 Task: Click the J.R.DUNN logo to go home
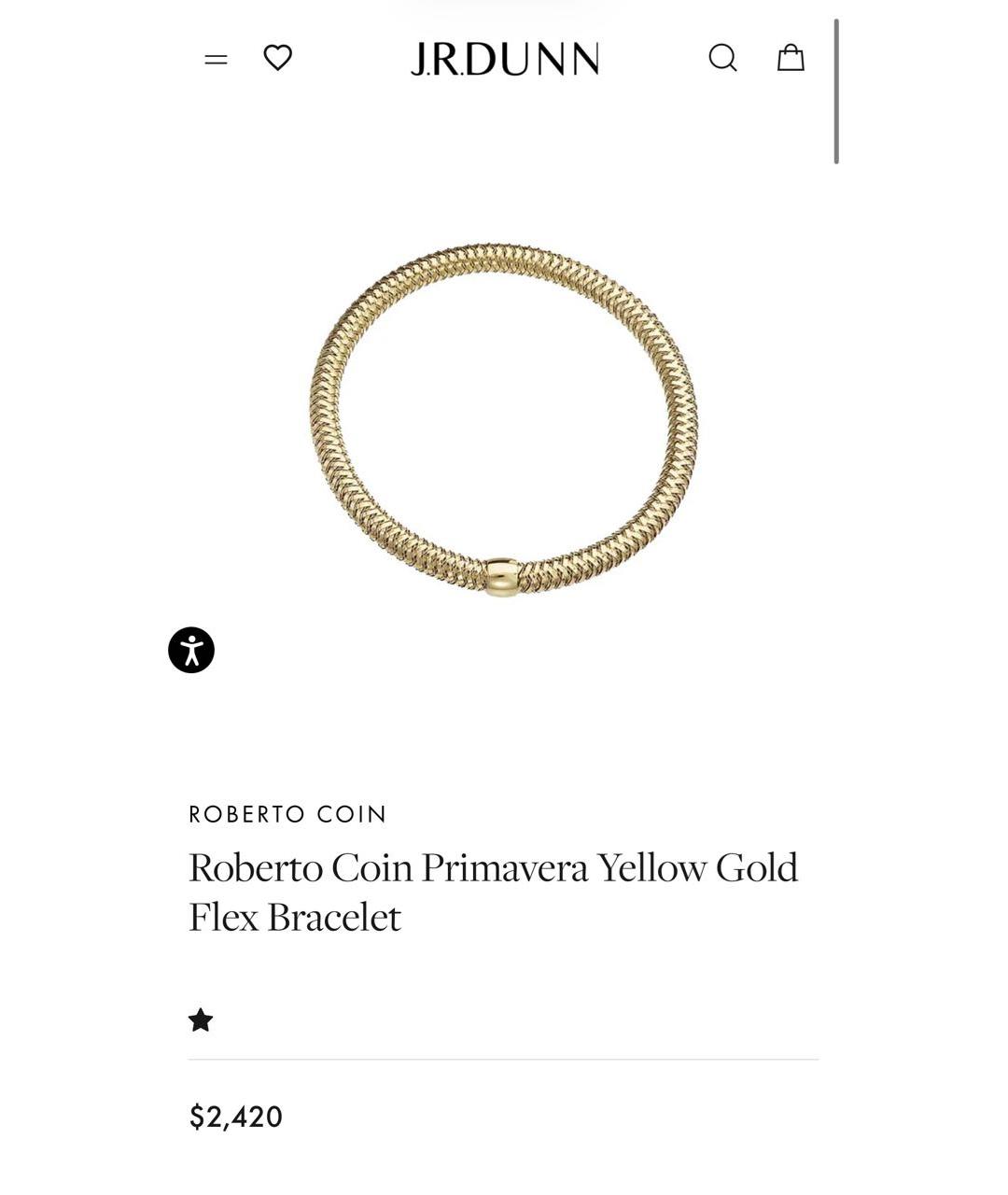click(504, 57)
